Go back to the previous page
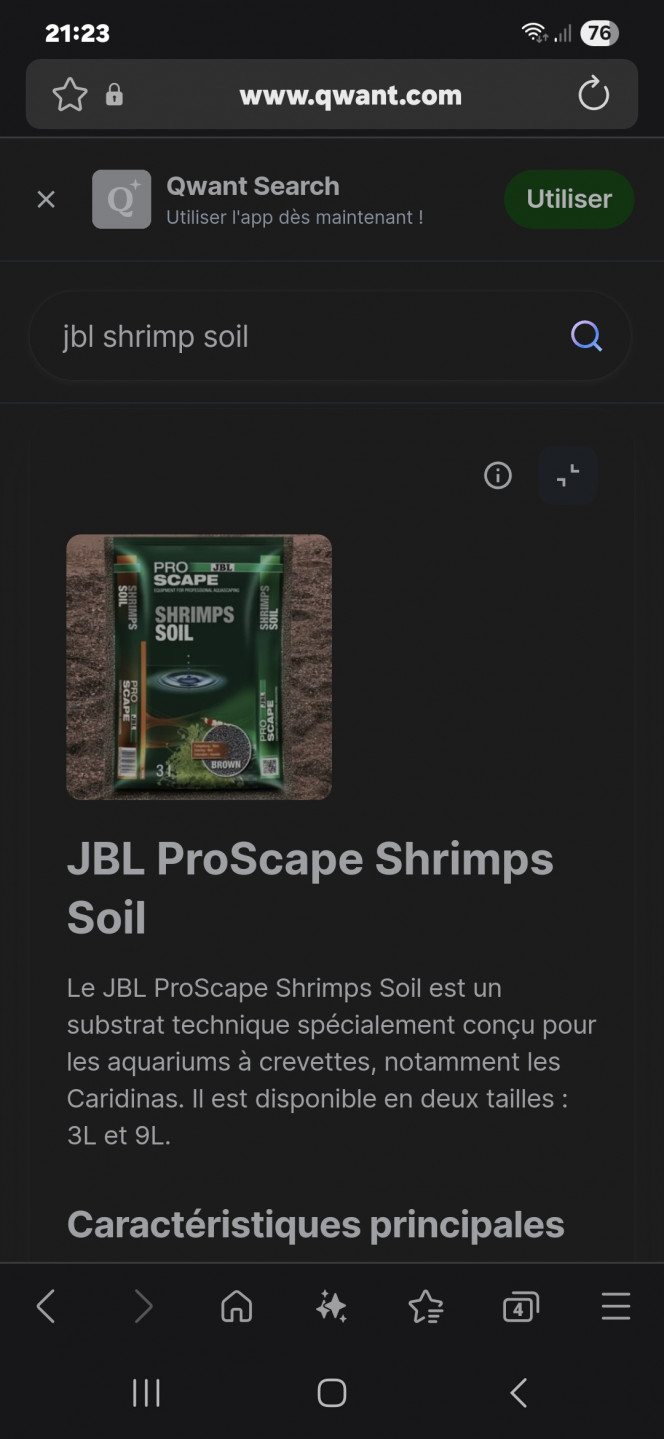The image size is (664, 1439). [46, 1306]
